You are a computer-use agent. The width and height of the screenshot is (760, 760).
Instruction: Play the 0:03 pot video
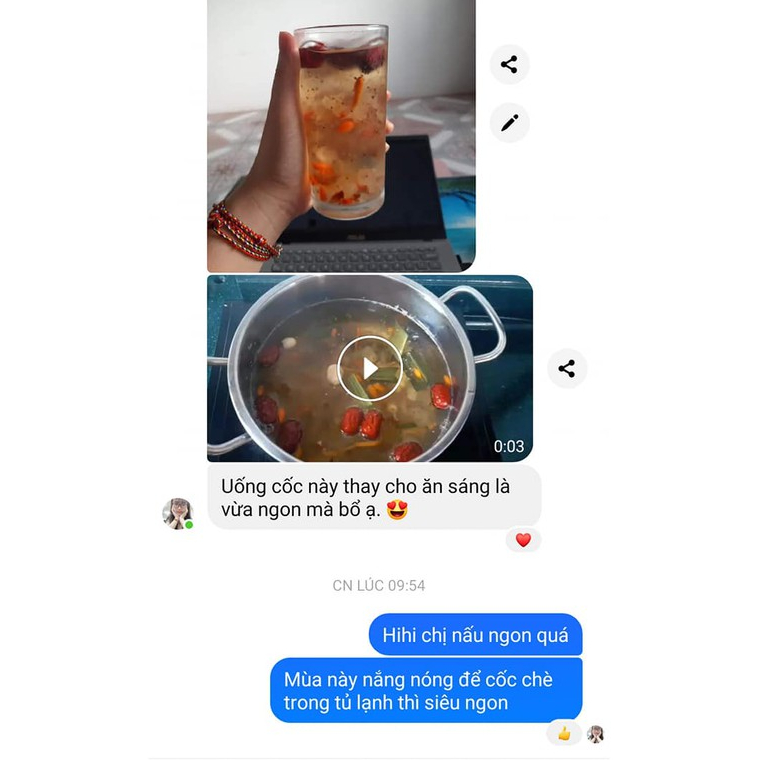[370, 369]
